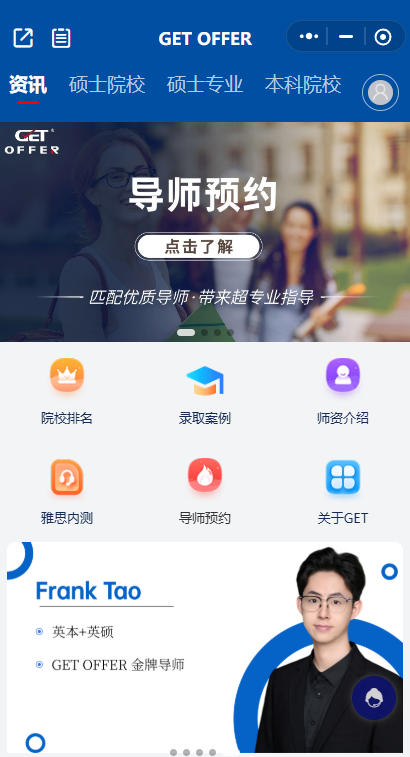
Task: Open 院校排名
Action: (x=67, y=392)
